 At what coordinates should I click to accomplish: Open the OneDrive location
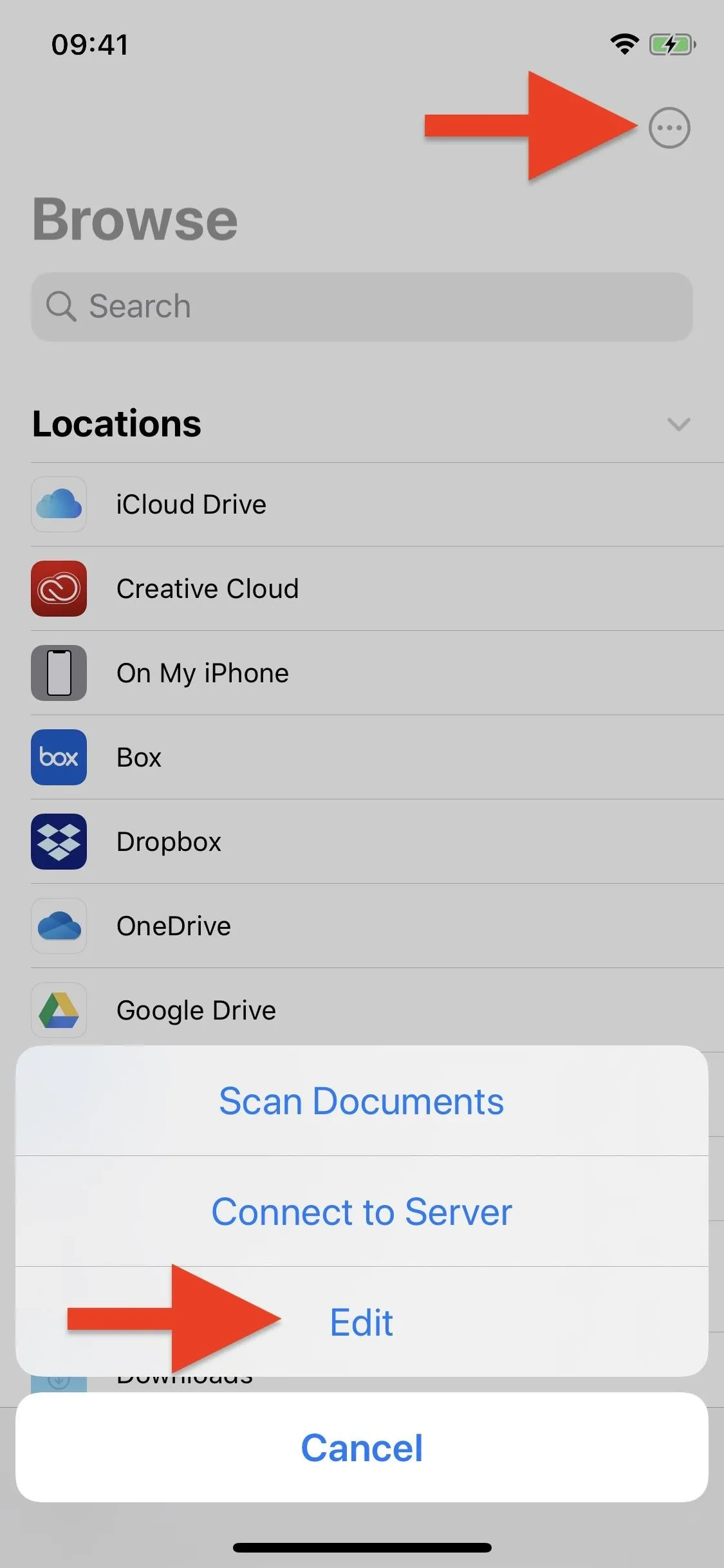[377, 926]
